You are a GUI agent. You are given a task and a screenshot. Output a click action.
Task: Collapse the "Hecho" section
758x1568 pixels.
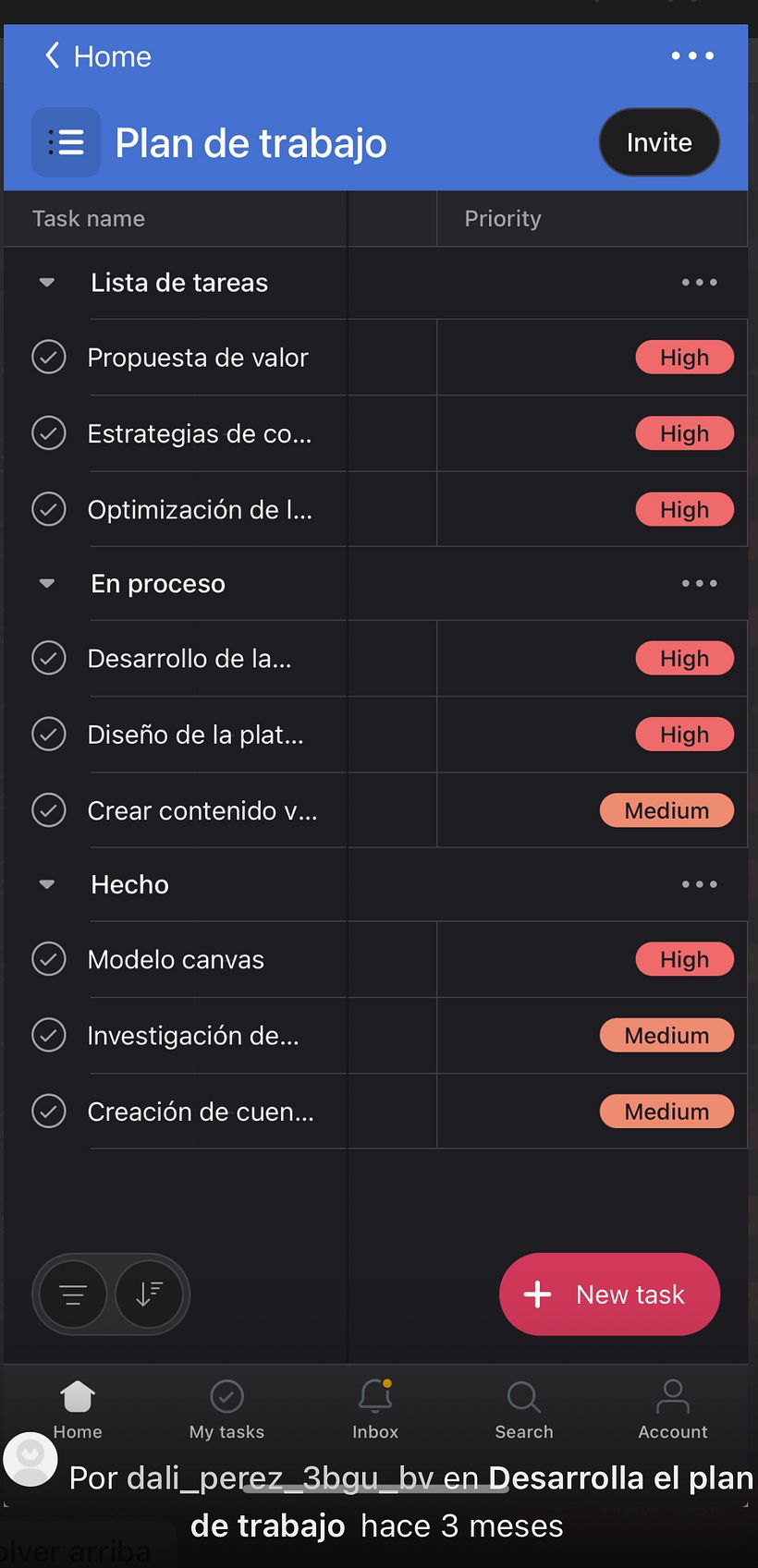(47, 884)
